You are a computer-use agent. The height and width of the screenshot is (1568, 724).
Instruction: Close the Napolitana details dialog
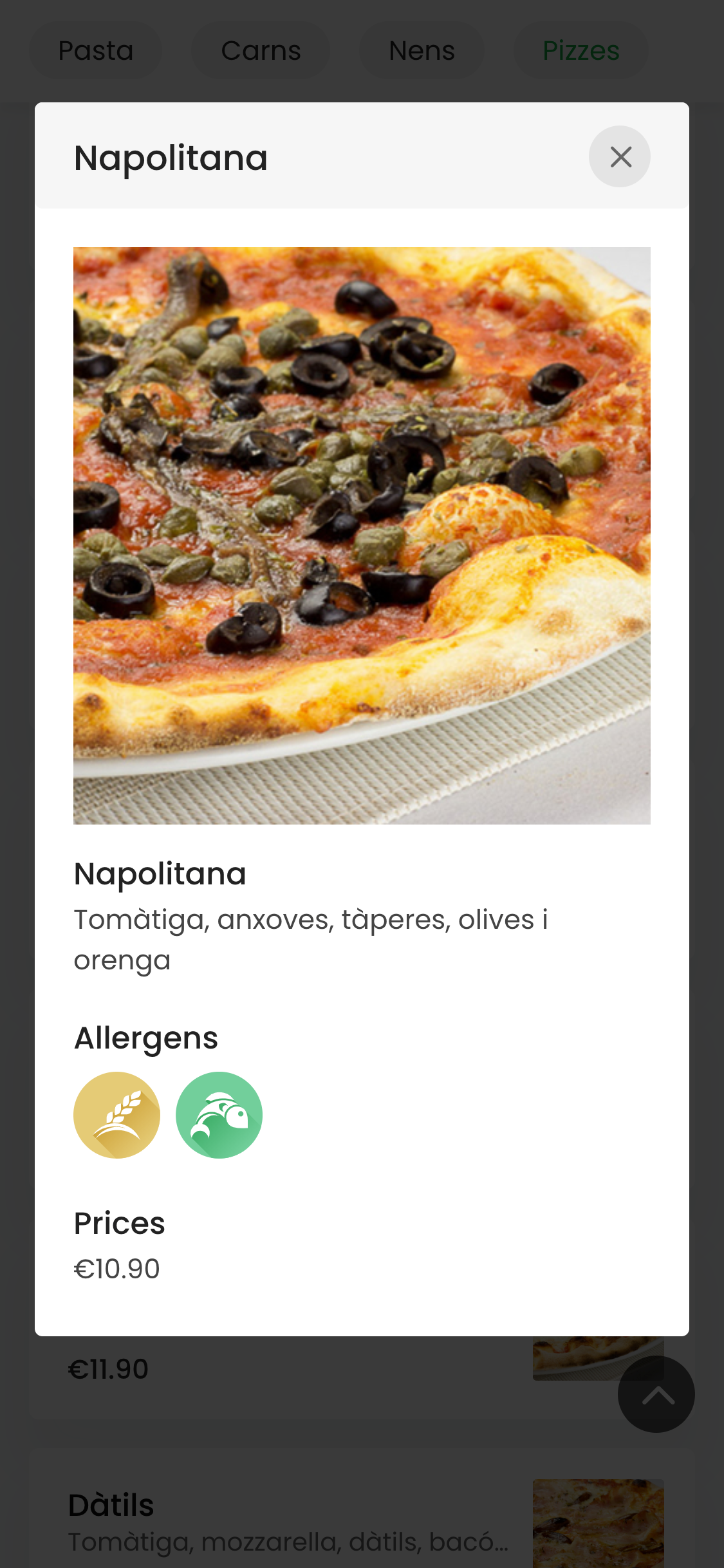tap(619, 156)
